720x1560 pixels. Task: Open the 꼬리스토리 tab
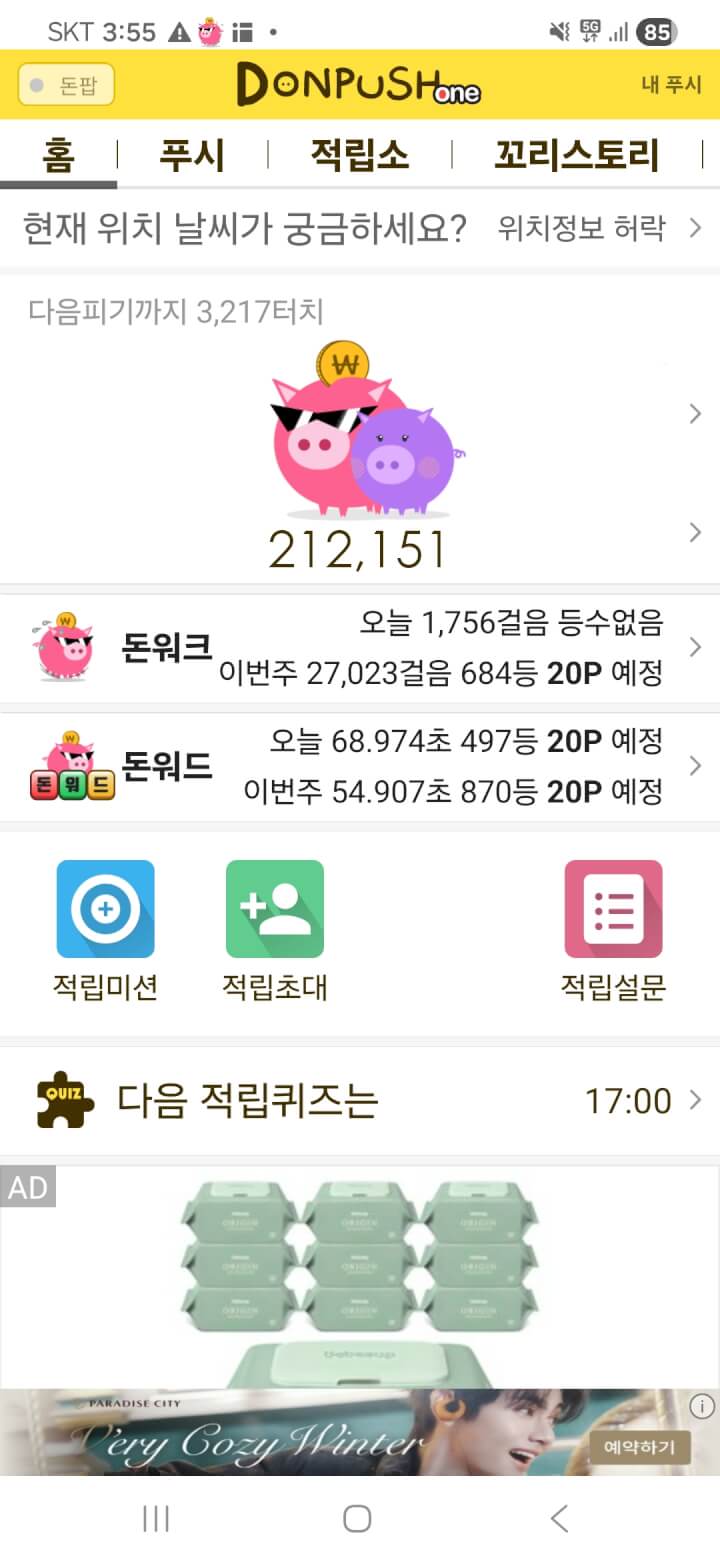point(577,156)
